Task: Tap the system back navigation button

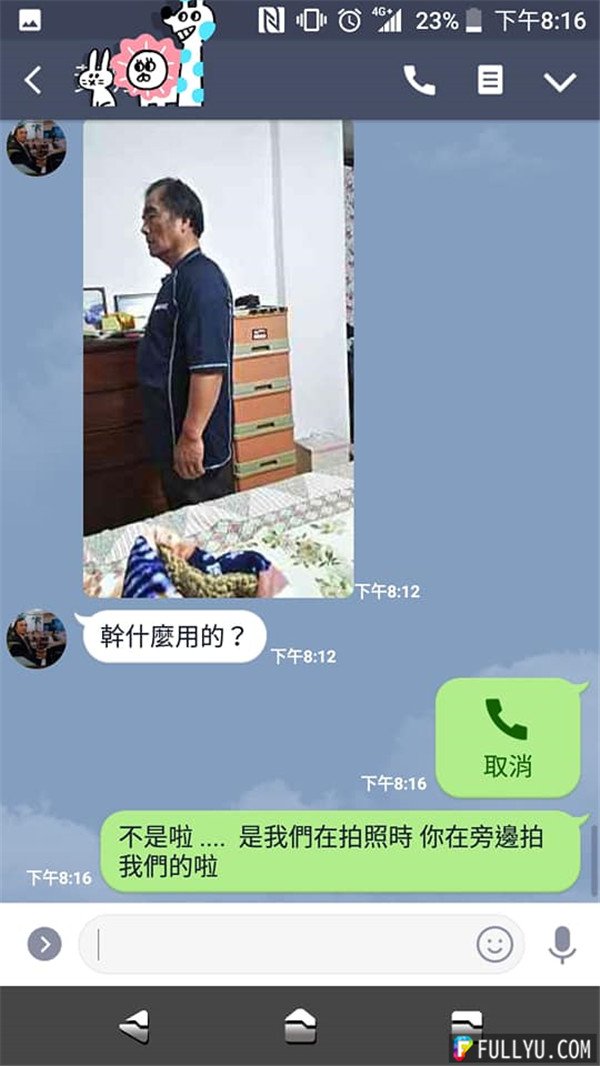Action: 135,1027
